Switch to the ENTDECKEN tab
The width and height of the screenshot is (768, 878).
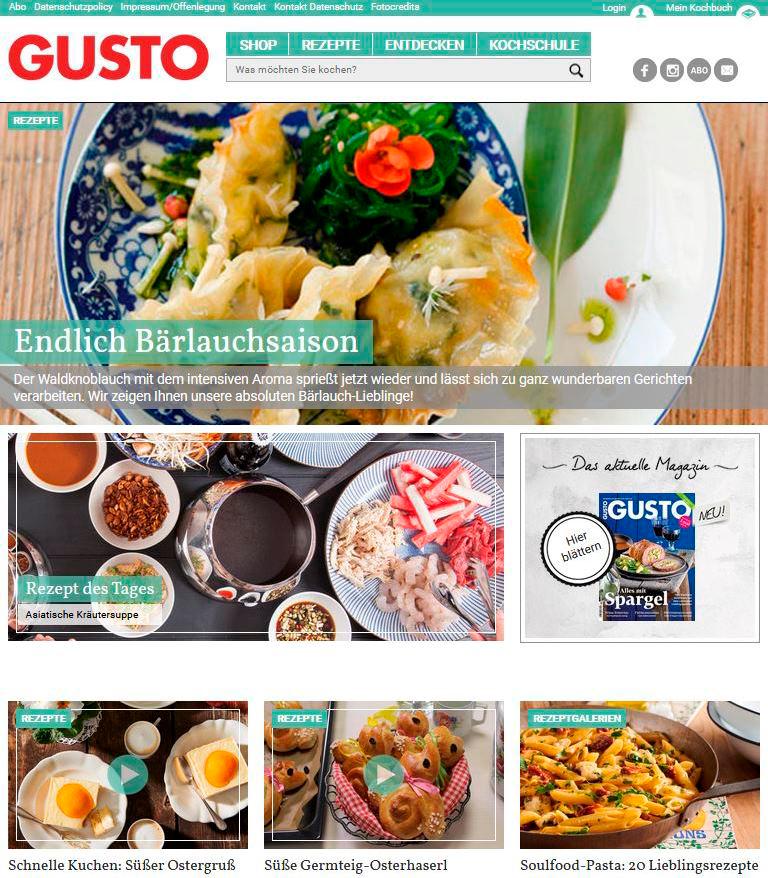click(x=424, y=45)
